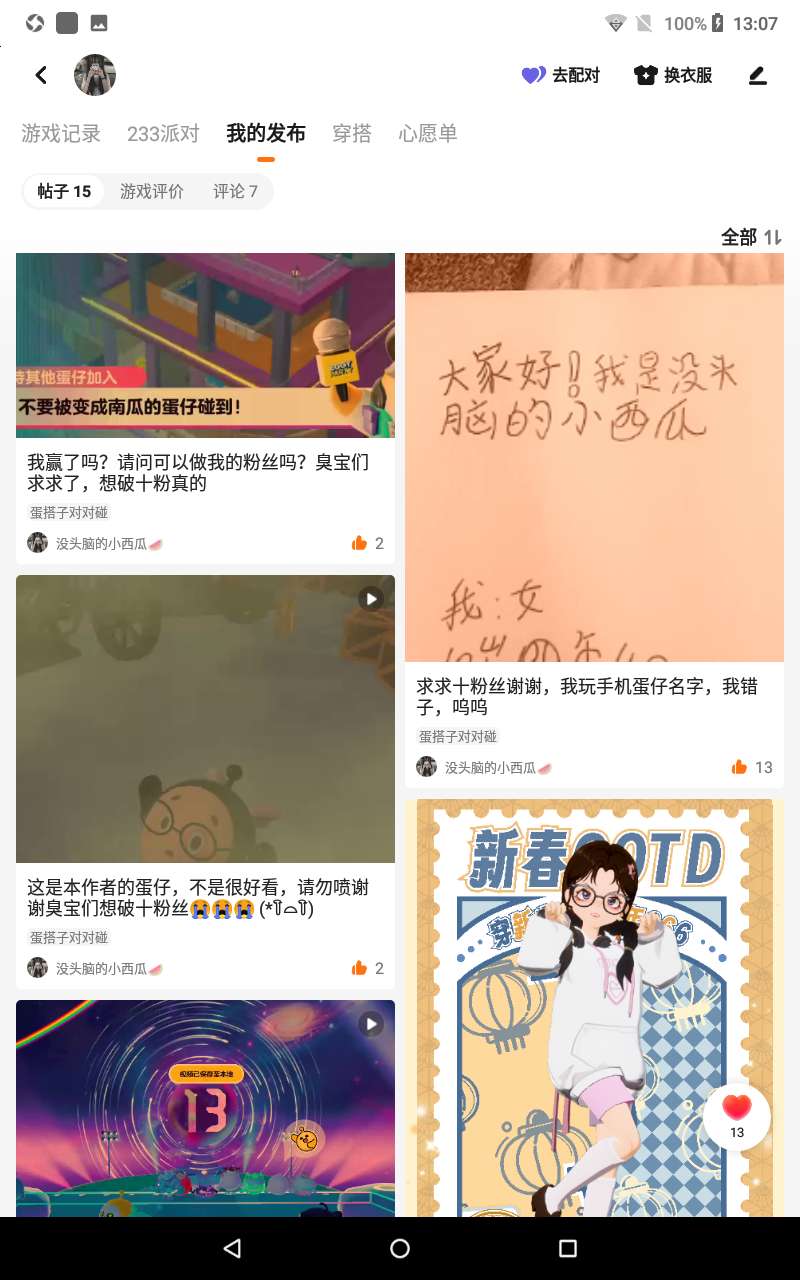This screenshot has height=1280, width=800.
Task: Tap the edit pencil icon
Action: pos(758,75)
